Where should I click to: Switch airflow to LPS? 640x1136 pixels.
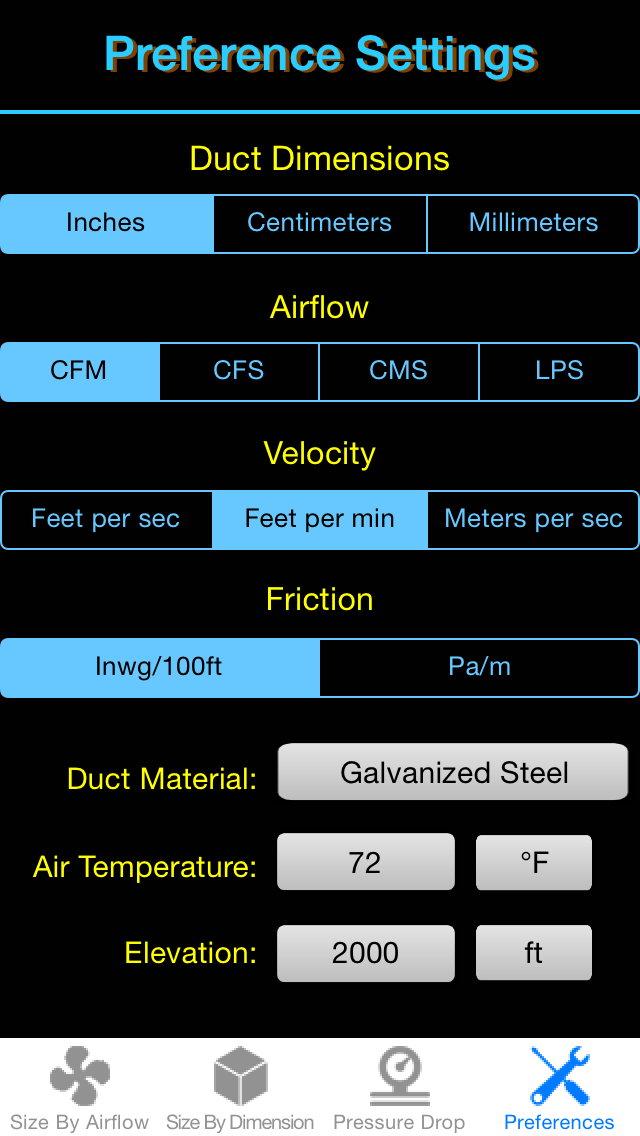(559, 371)
